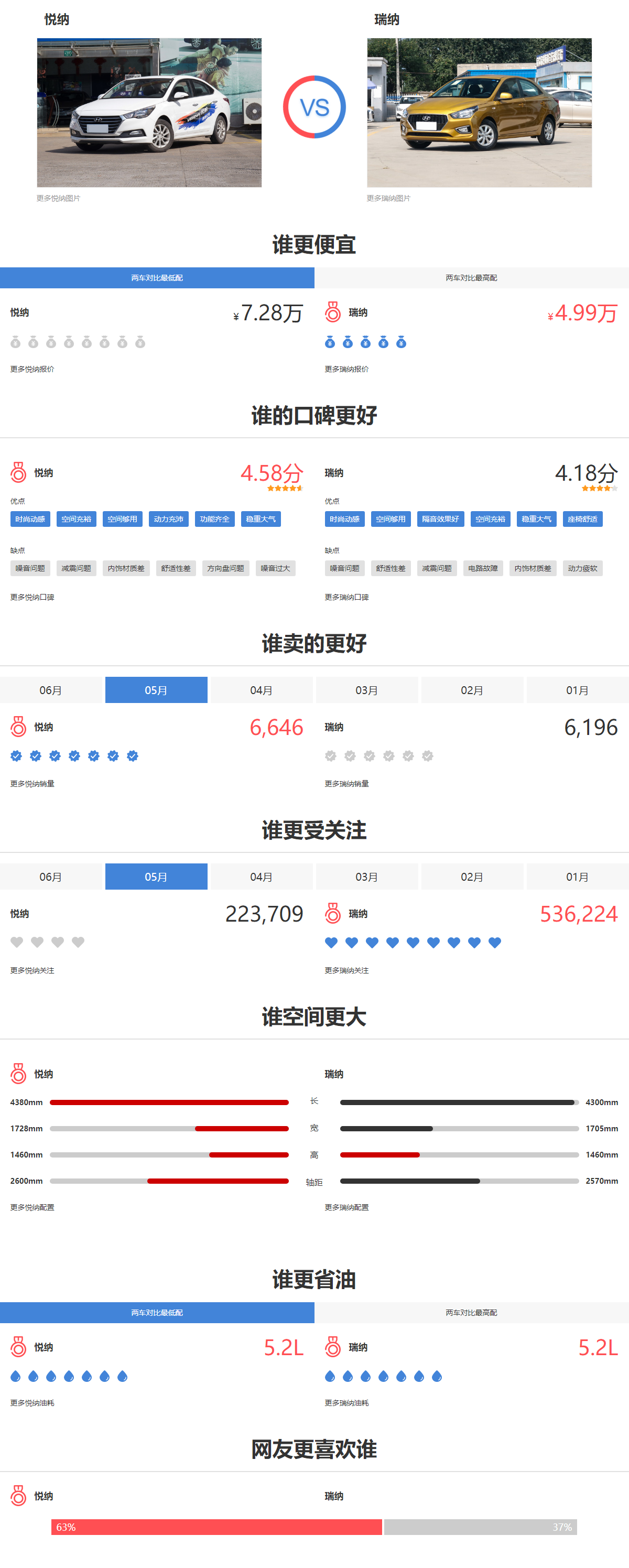The image size is (629, 1568).
Task: Show 01月 sales figures
Action: coord(577,690)
